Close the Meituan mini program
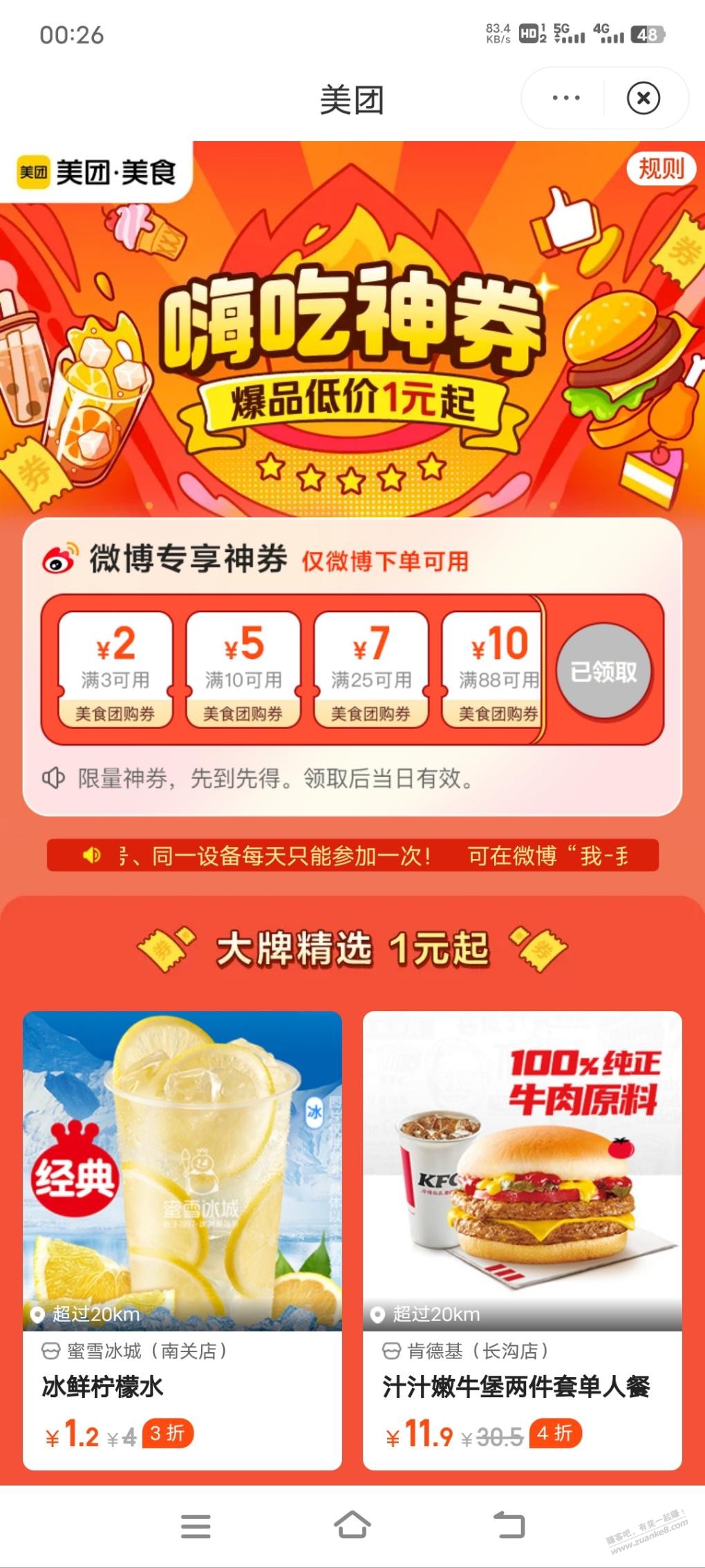The height and width of the screenshot is (1568, 705). (x=643, y=98)
